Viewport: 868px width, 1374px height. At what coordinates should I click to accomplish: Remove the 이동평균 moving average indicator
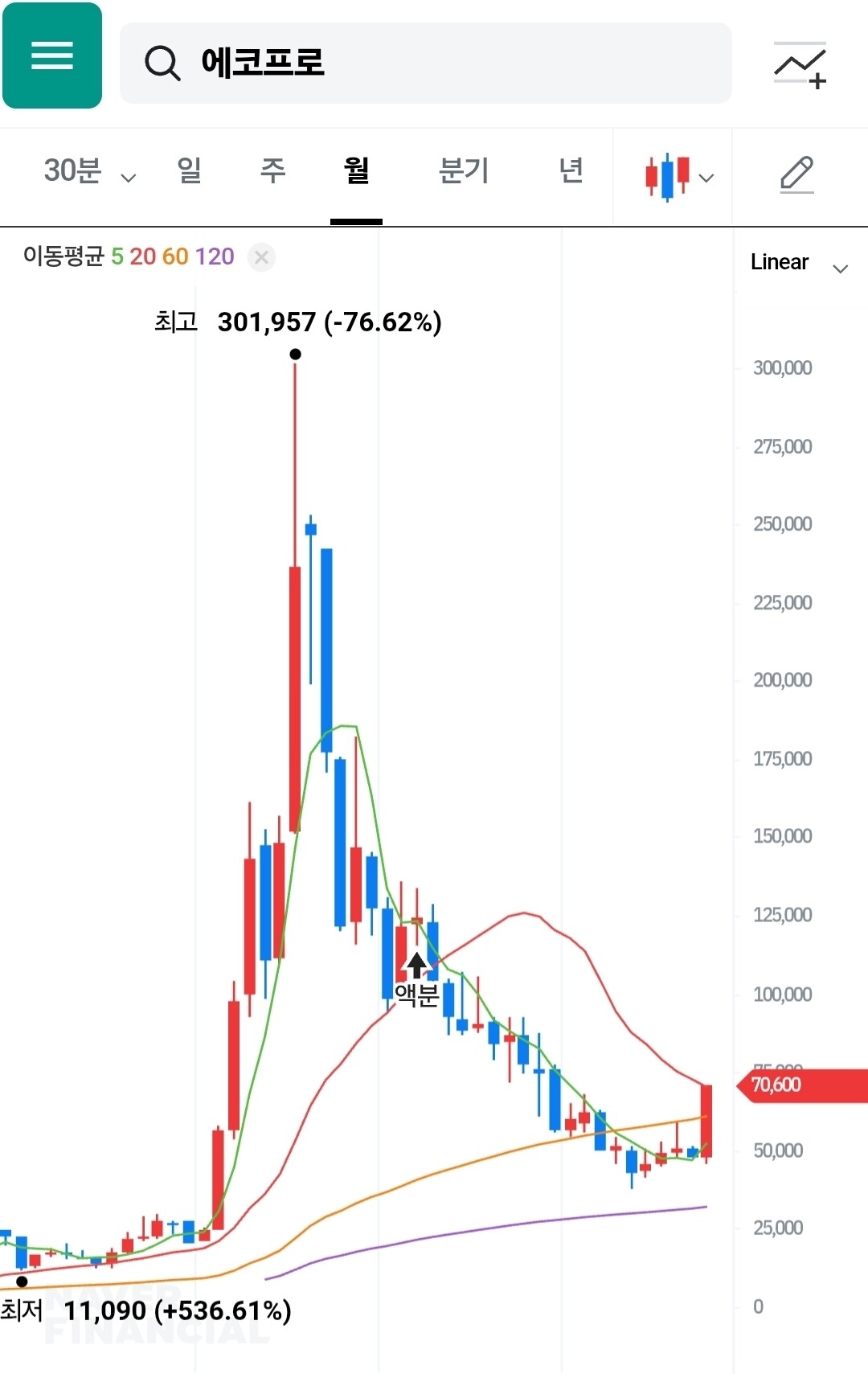[x=261, y=257]
